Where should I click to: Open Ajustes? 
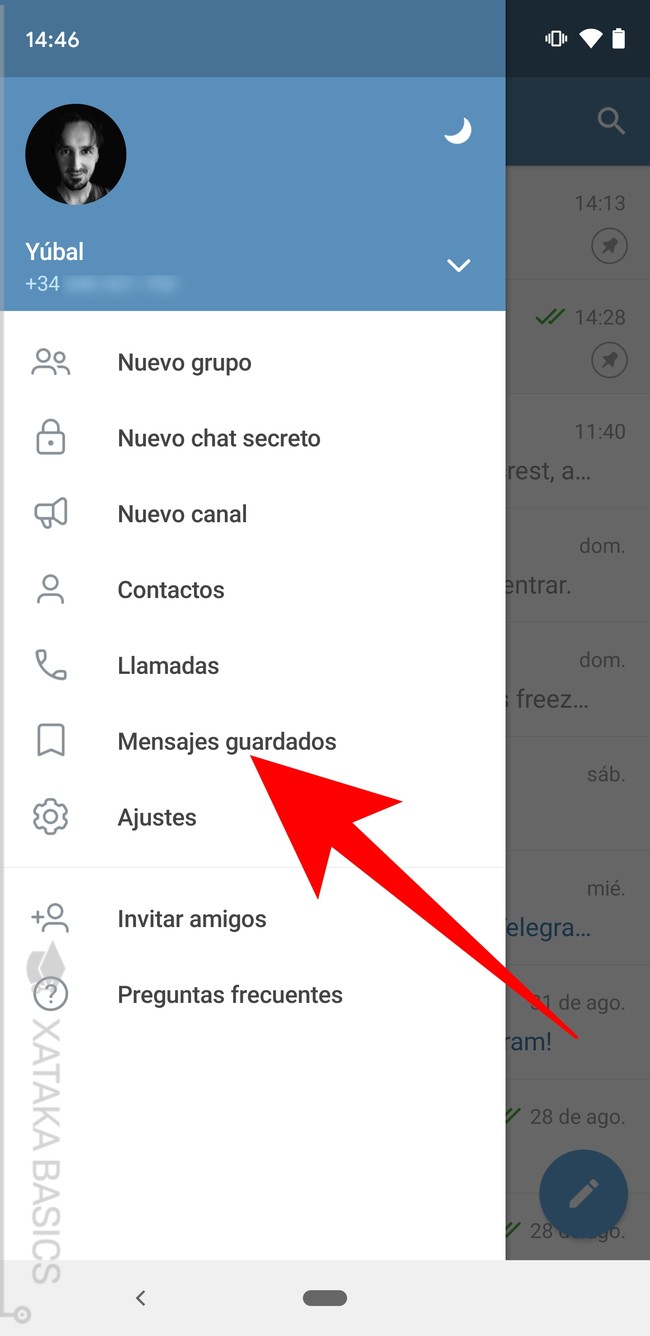pyautogui.click(x=157, y=818)
